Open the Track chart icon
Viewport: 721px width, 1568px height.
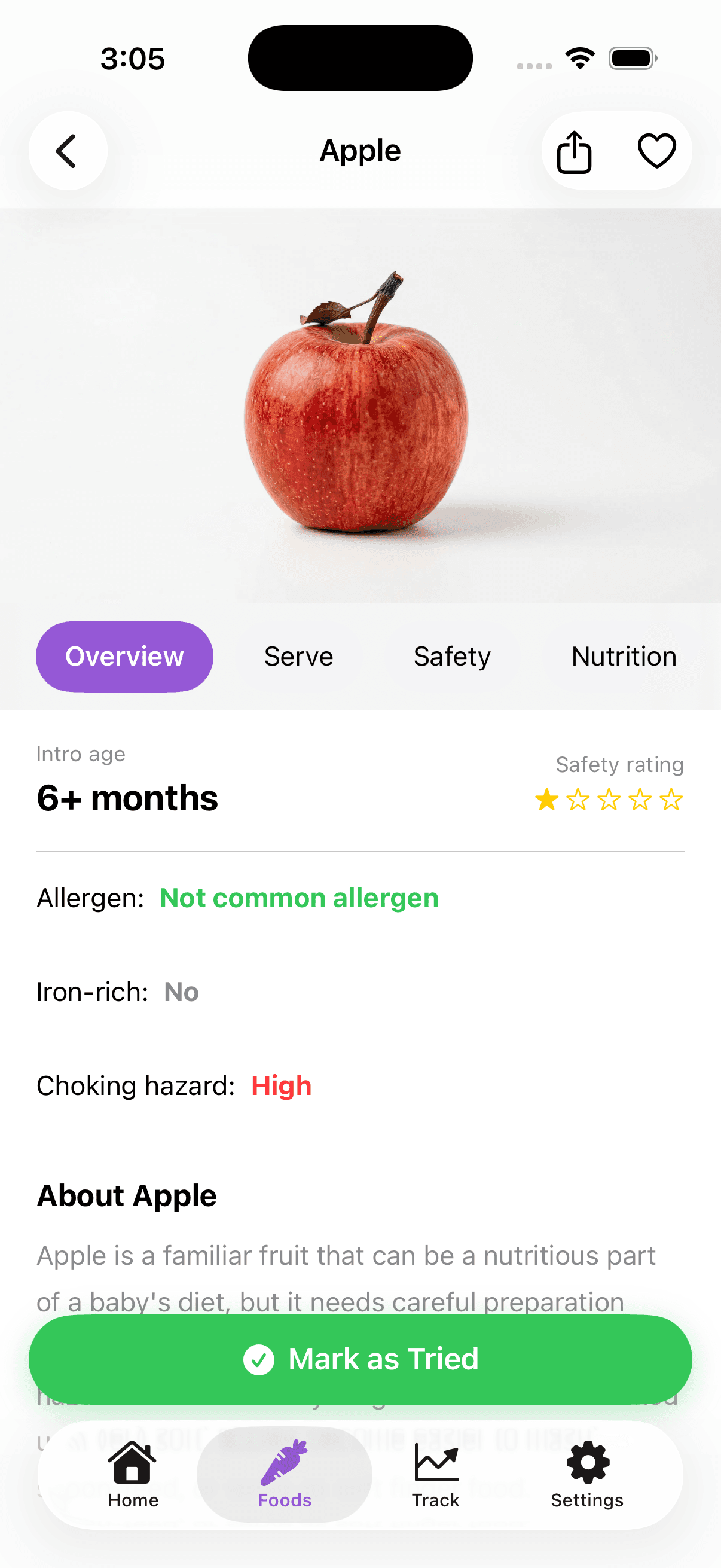(435, 1464)
